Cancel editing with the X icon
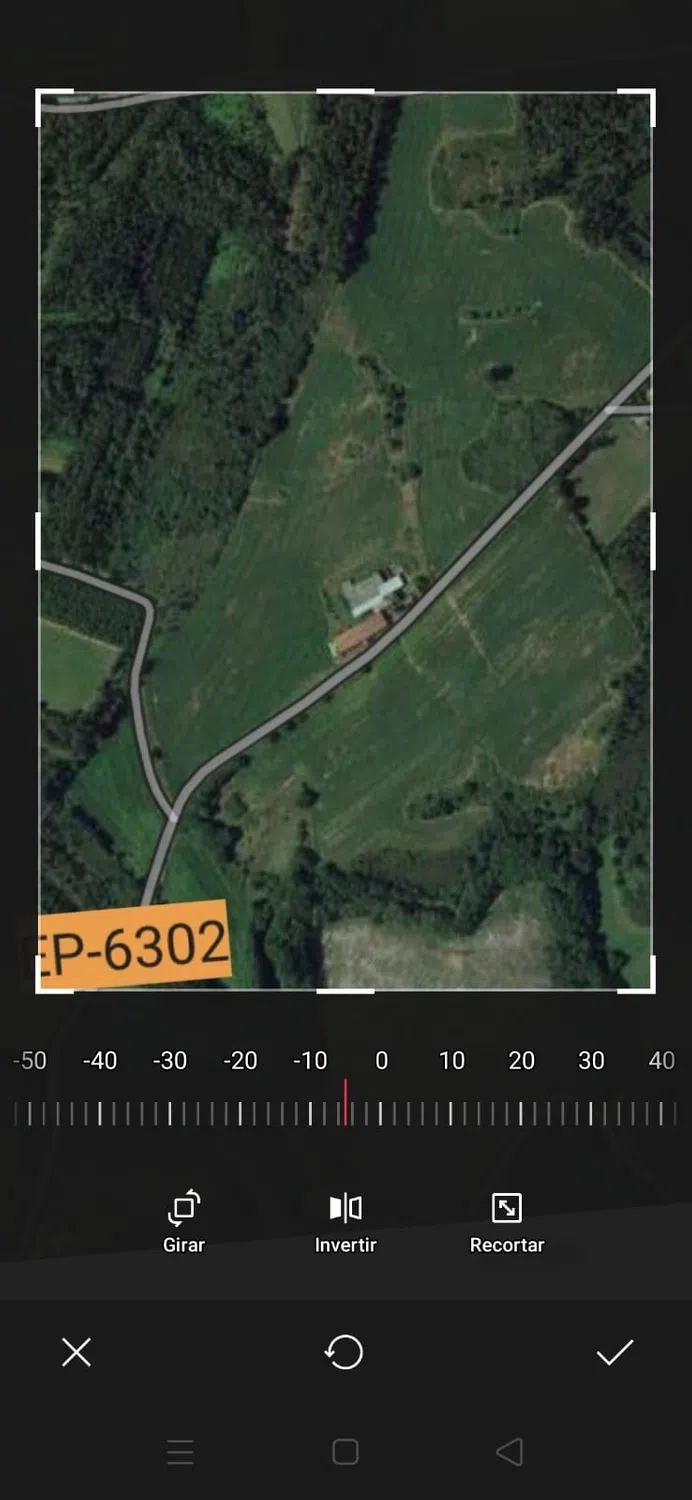Image resolution: width=692 pixels, height=1500 pixels. click(x=76, y=1353)
